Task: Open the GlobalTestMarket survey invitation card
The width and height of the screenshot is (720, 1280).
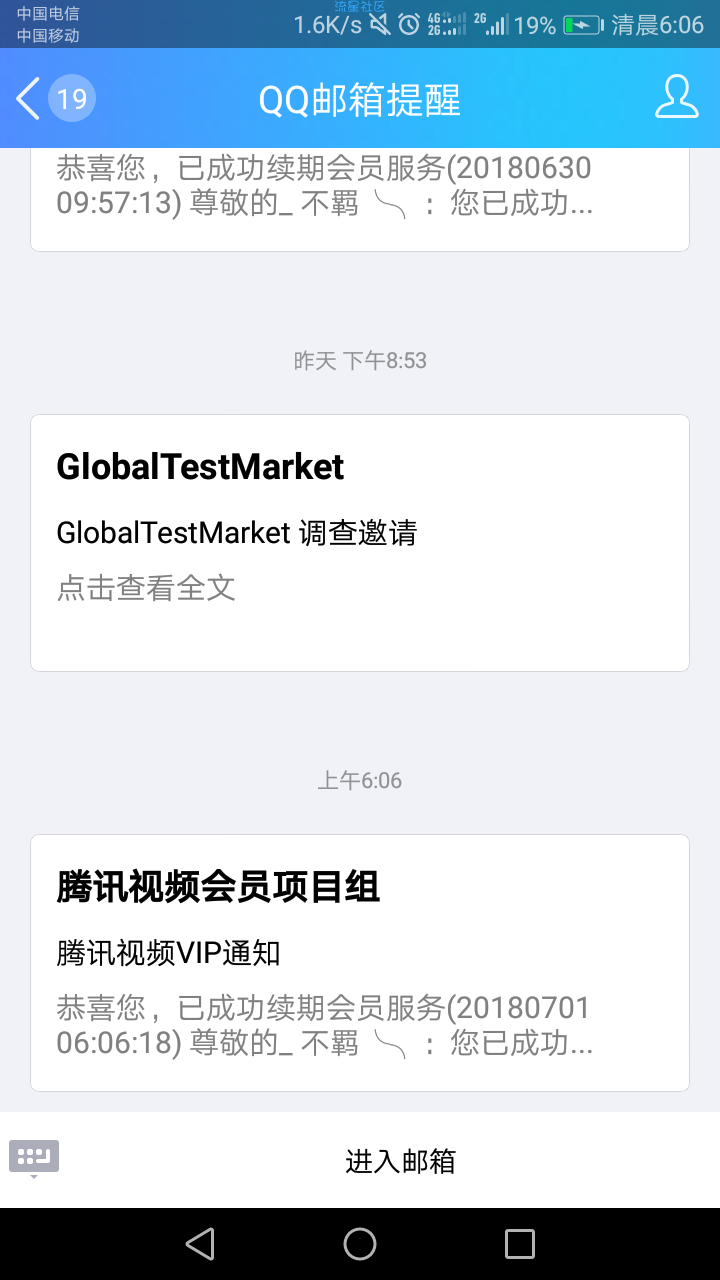Action: pos(360,542)
